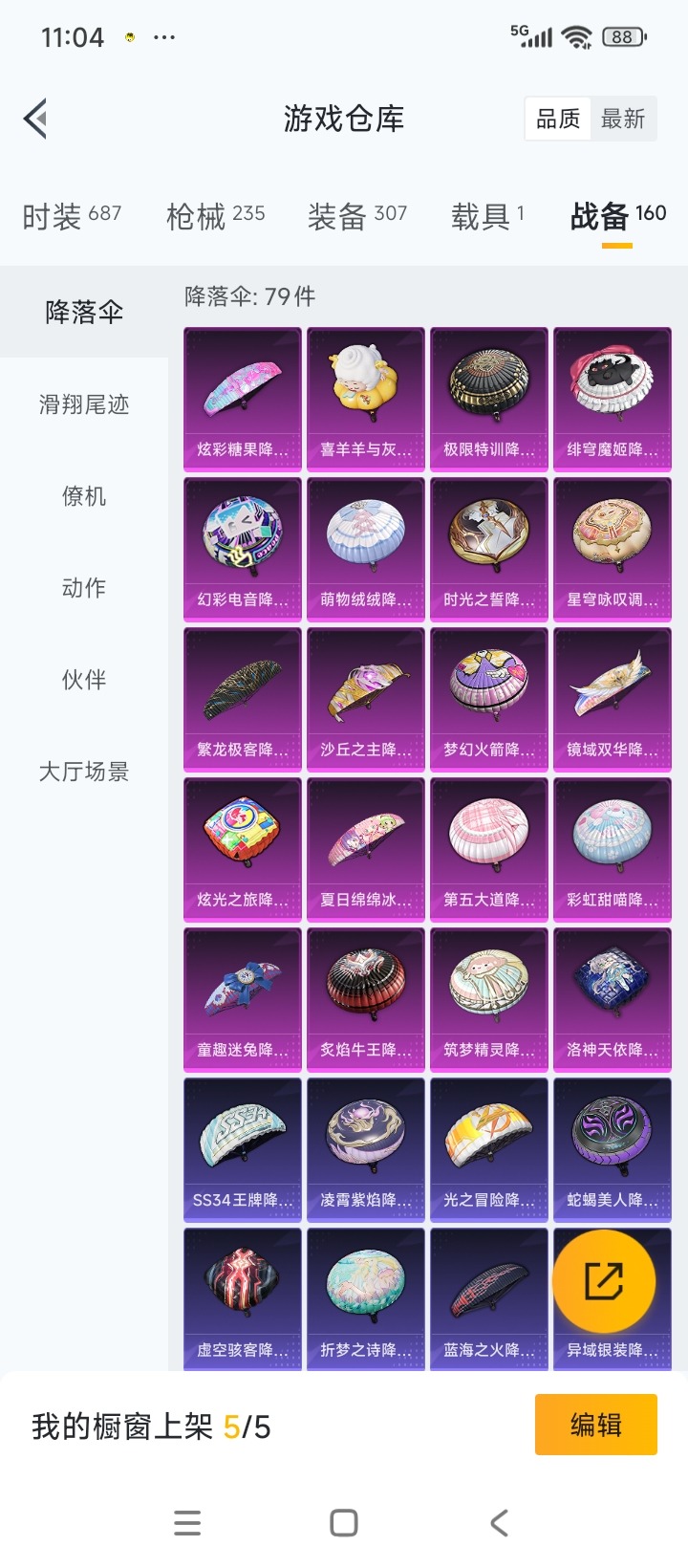The image size is (688, 1568).
Task: Open the 炫彩糖果 parachute thumbnail
Action: click(242, 399)
